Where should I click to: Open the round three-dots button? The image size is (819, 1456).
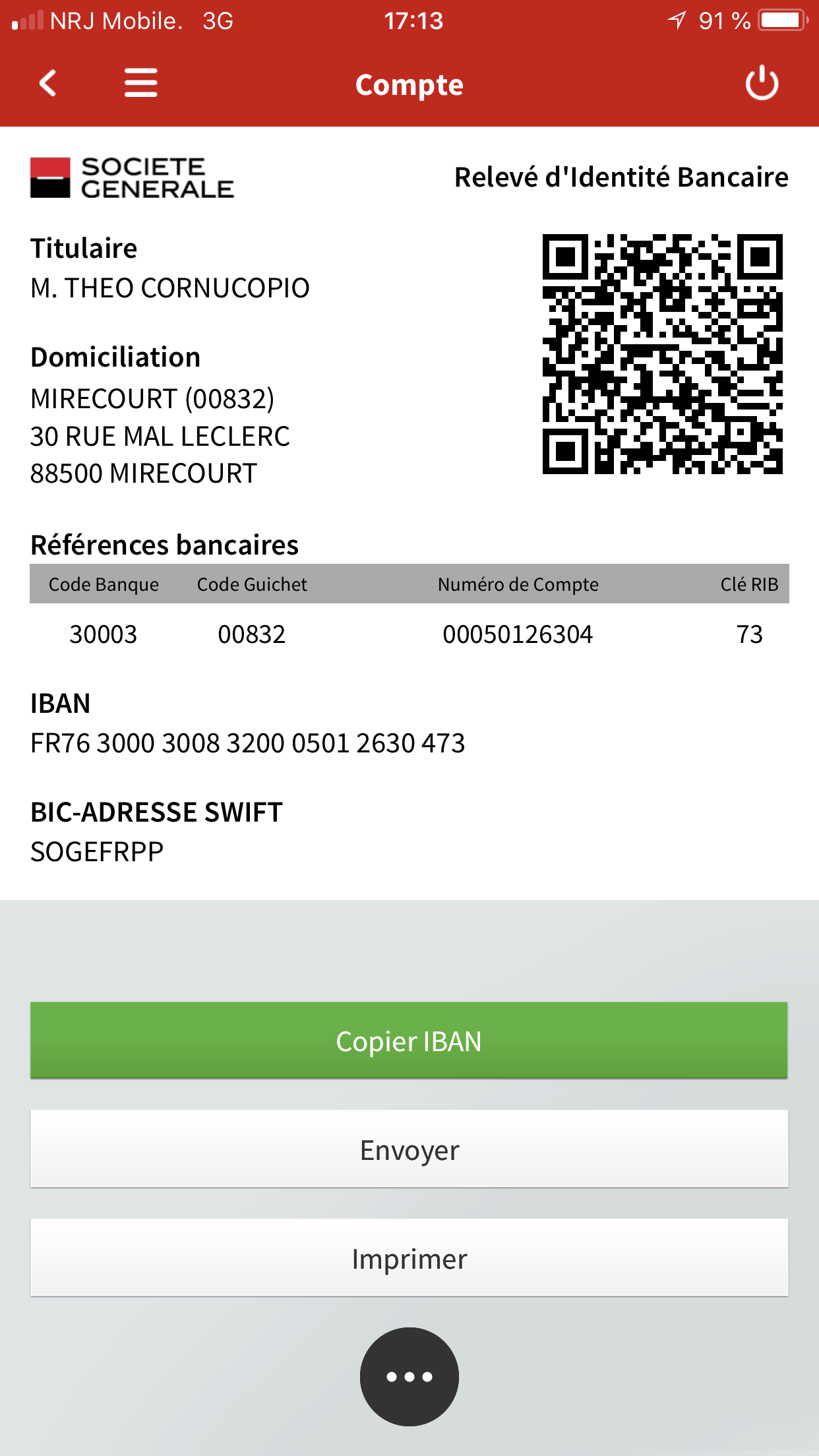[x=409, y=1376]
